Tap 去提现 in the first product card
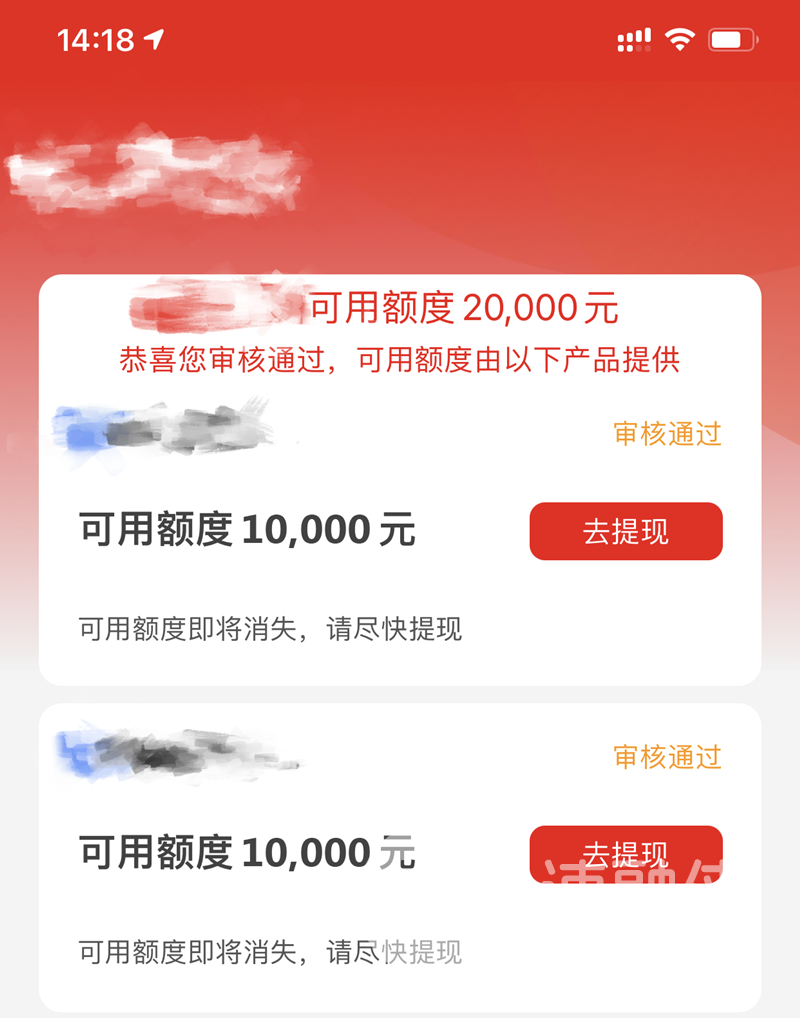 (x=625, y=531)
